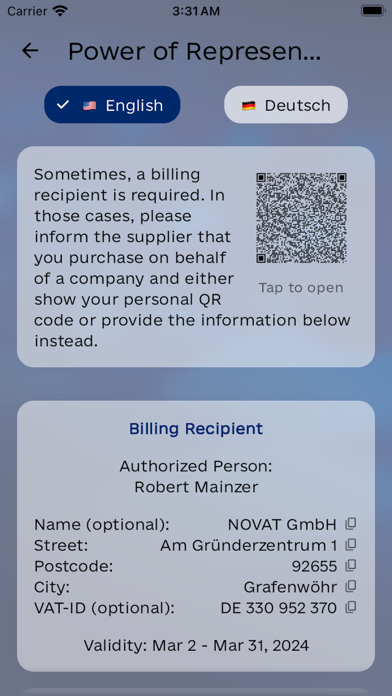Copy the postcode 92655
The width and height of the screenshot is (392, 696).
click(351, 566)
